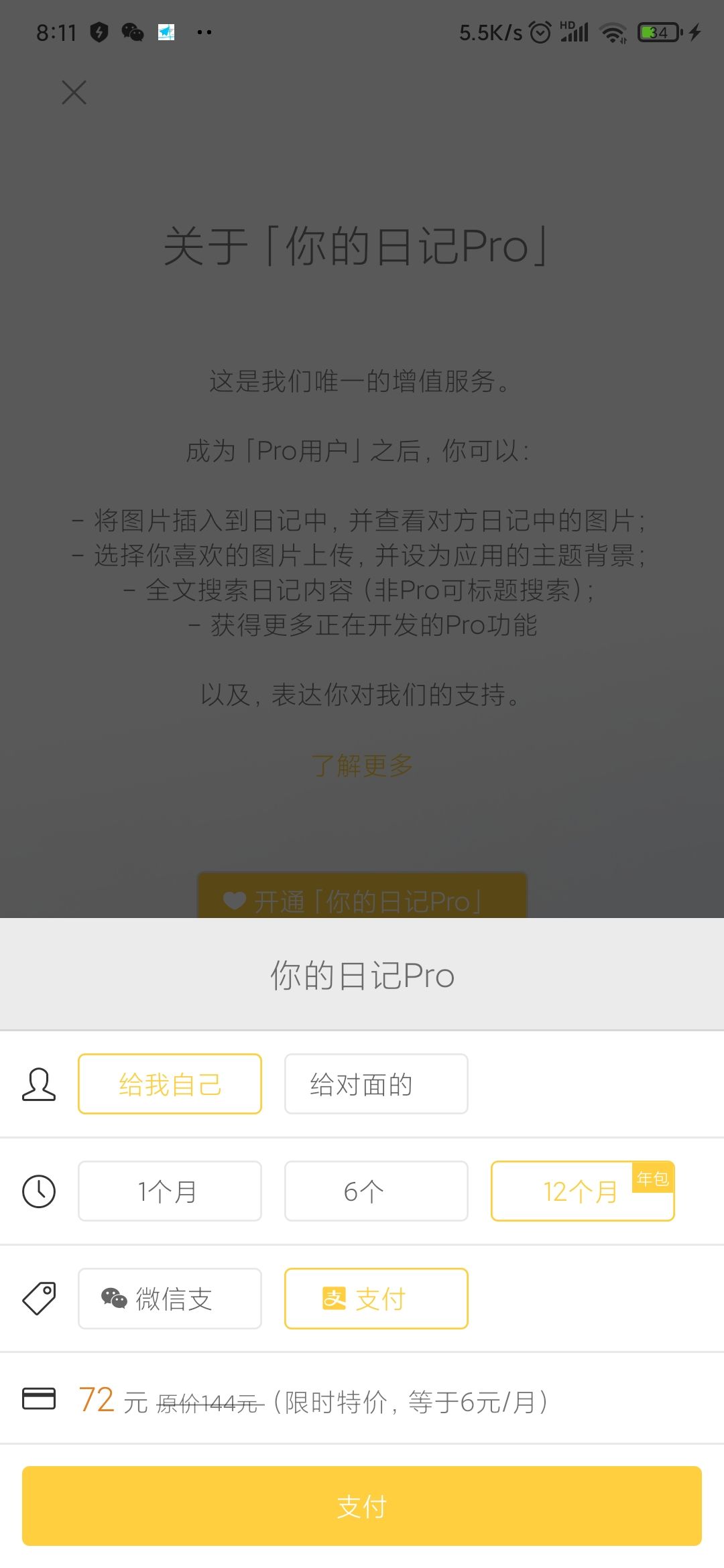Screen dimensions: 724x1568
Task: Click the person silhouette icon beside recipient options
Action: click(38, 1083)
